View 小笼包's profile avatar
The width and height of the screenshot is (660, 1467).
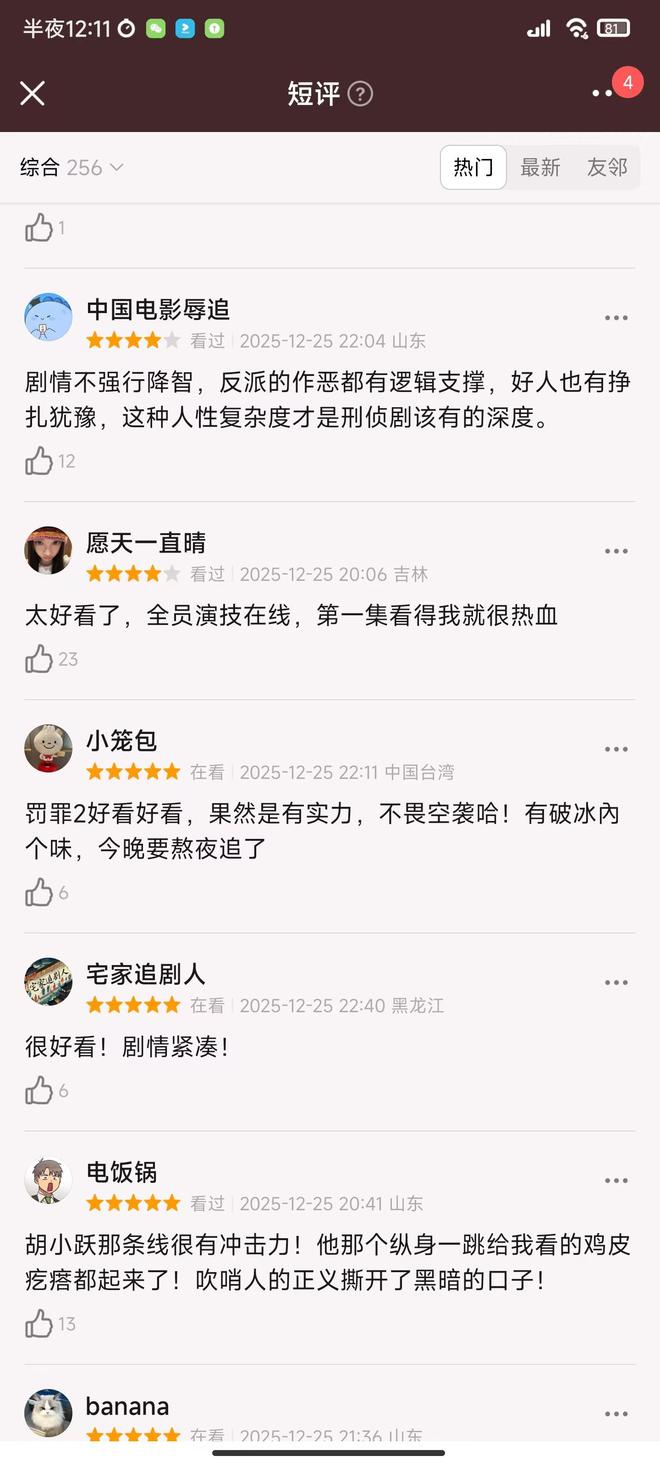[x=48, y=749]
